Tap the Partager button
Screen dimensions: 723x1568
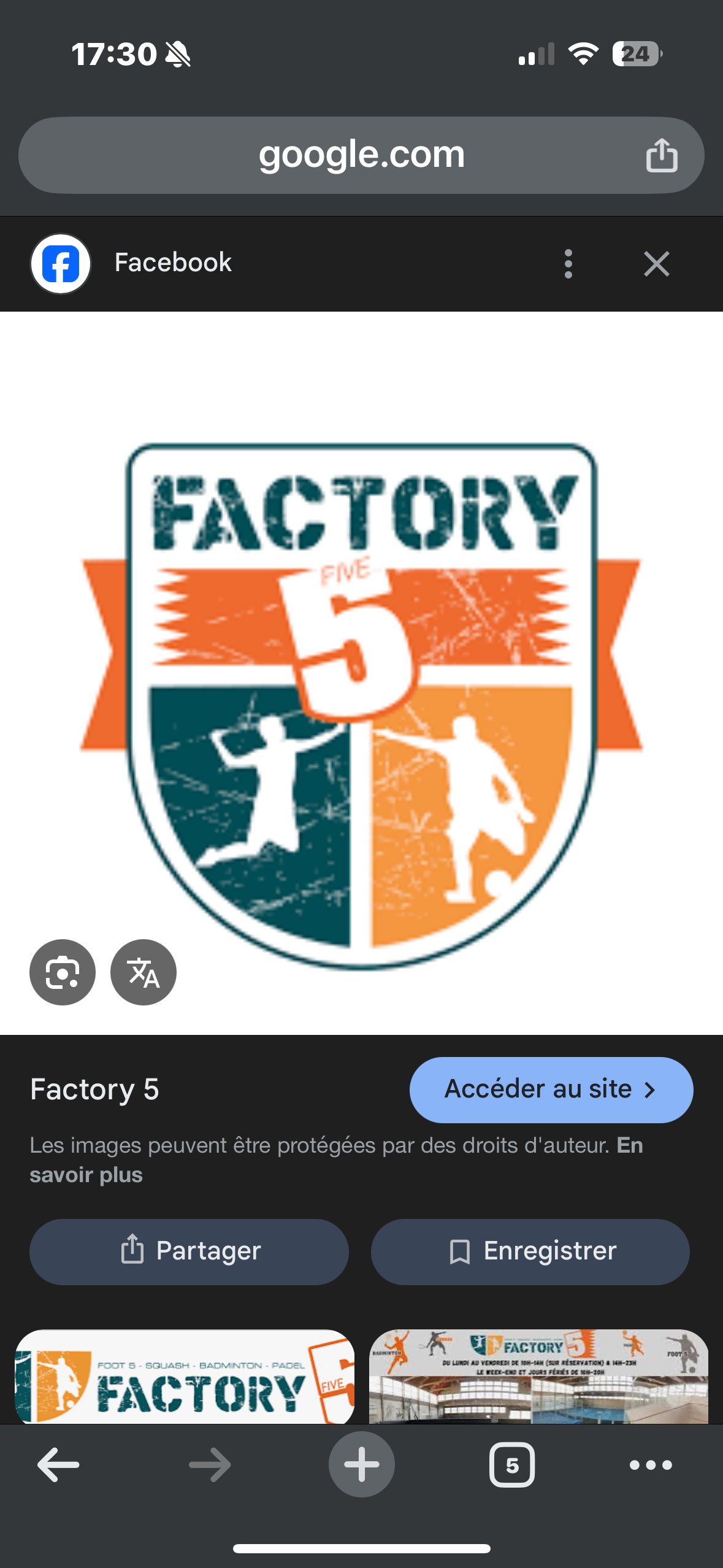click(189, 1251)
